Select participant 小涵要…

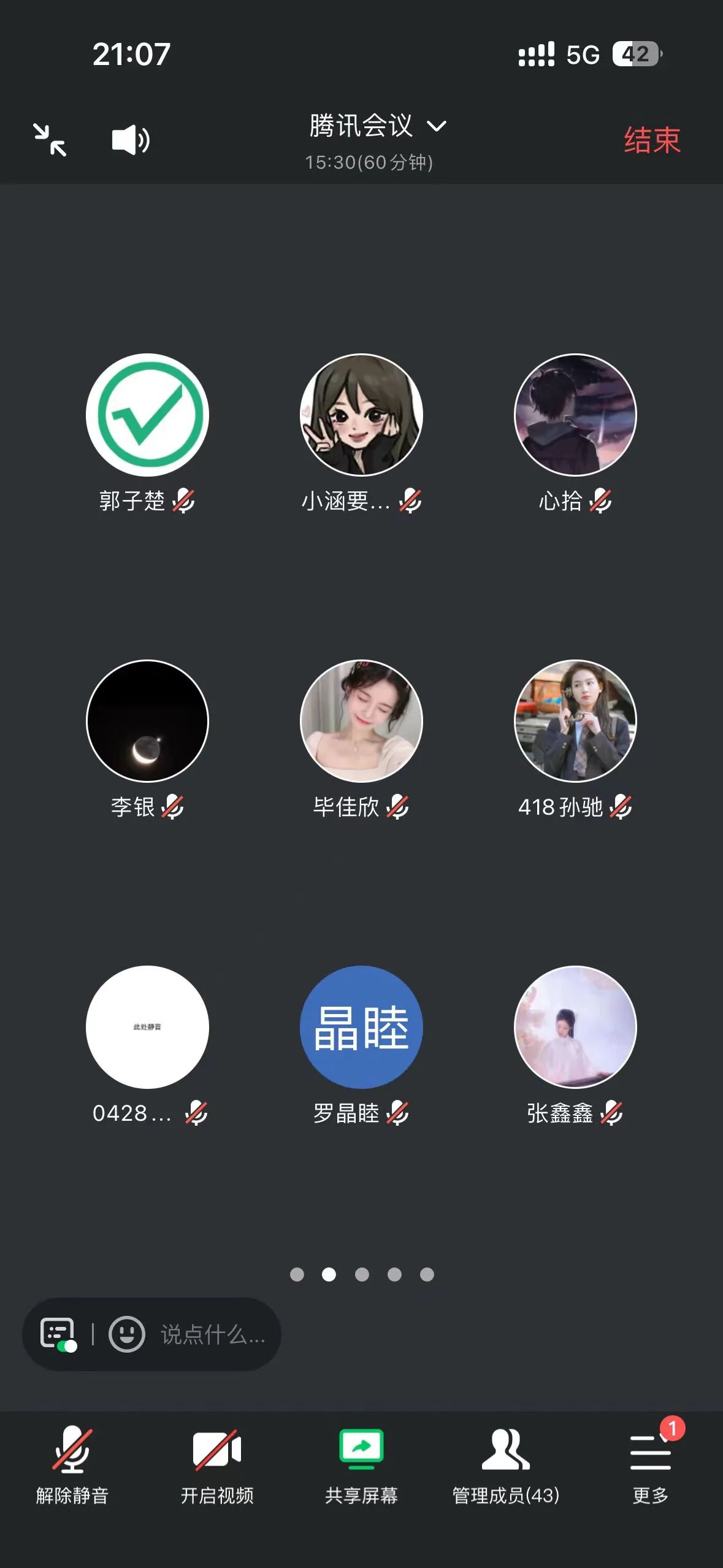[x=361, y=415]
